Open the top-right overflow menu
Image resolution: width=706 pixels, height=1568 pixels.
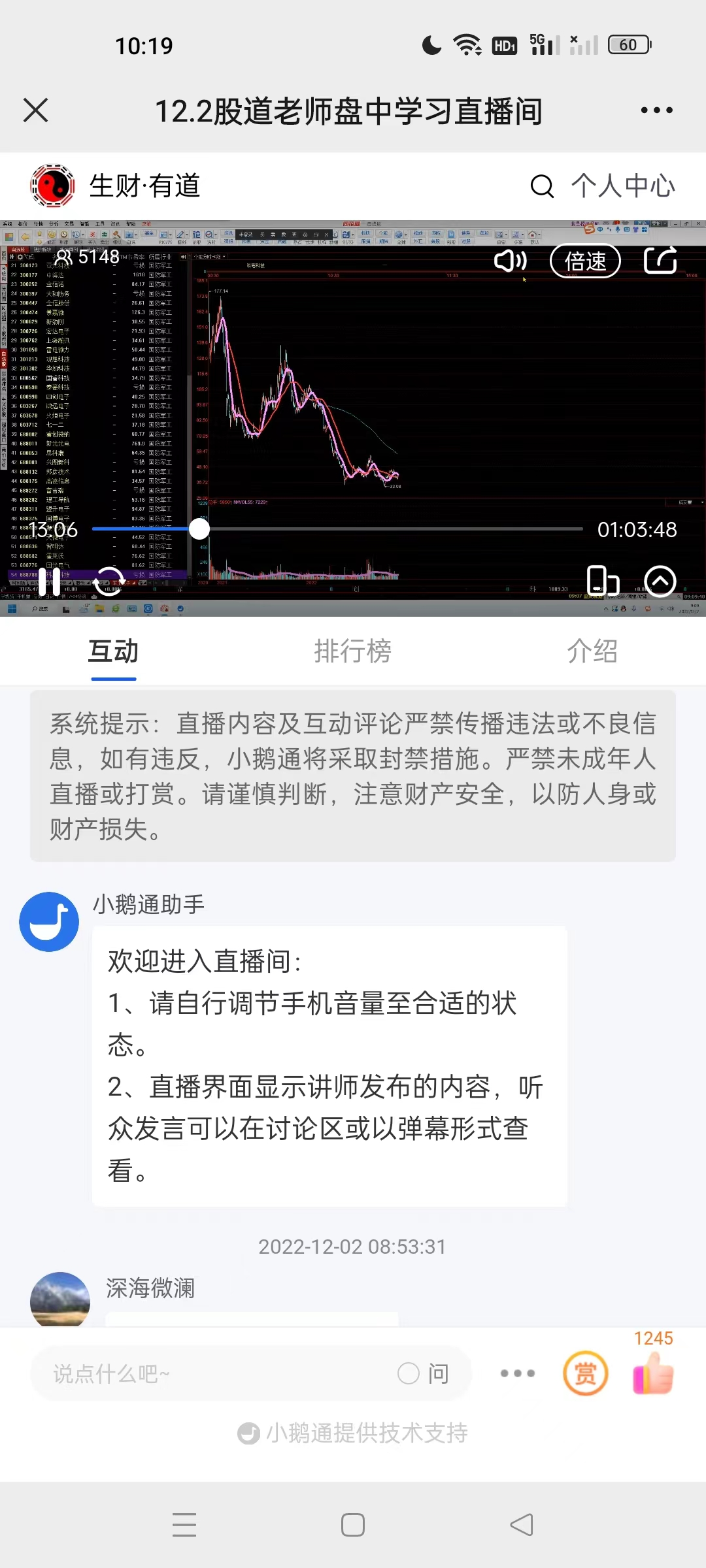click(x=656, y=110)
